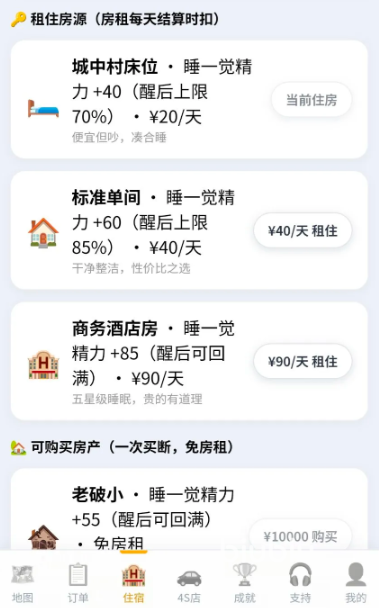
Task: Select the 住宿 tab
Action: [x=133, y=582]
